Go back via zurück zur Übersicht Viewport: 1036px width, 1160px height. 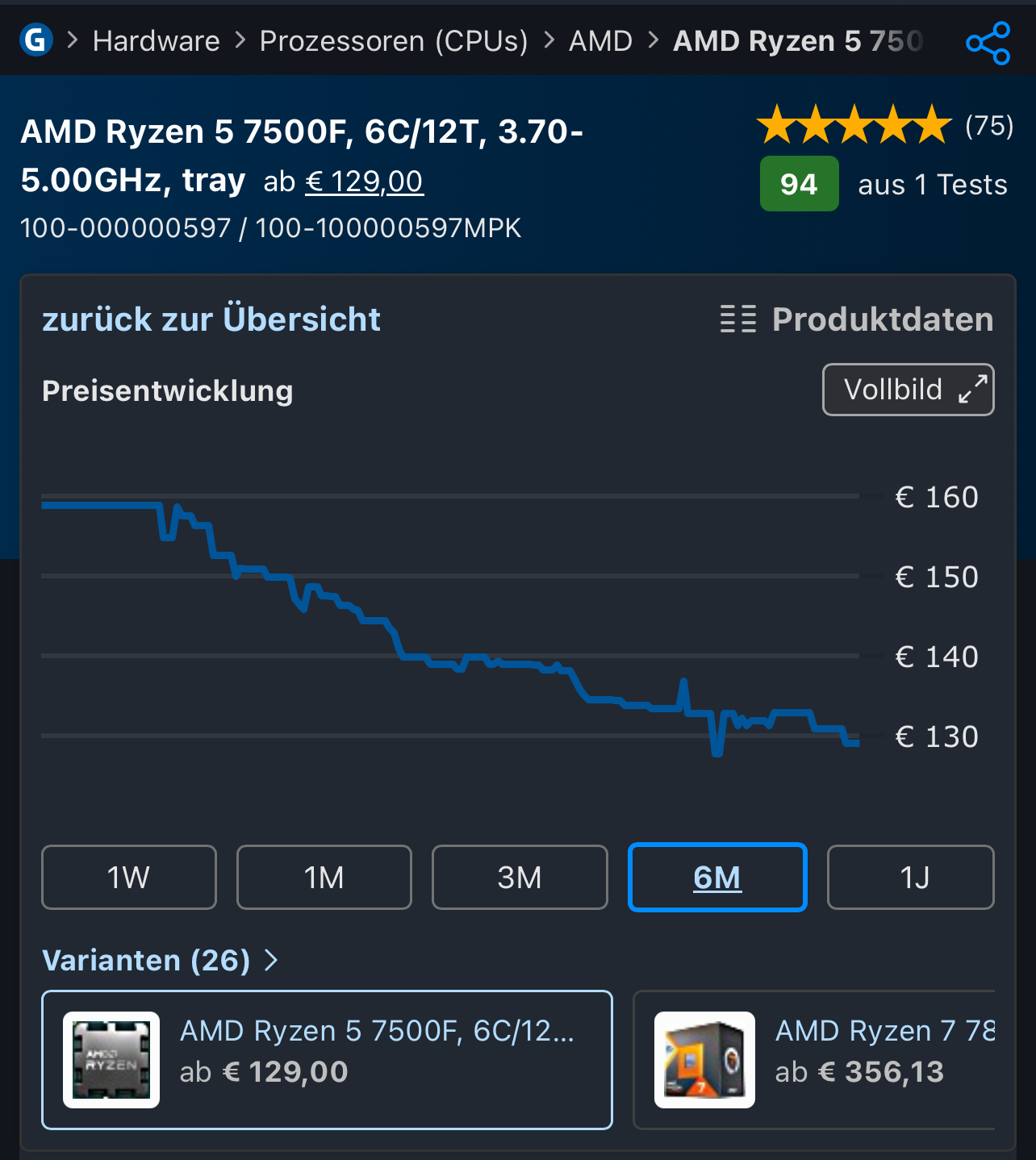coord(211,319)
